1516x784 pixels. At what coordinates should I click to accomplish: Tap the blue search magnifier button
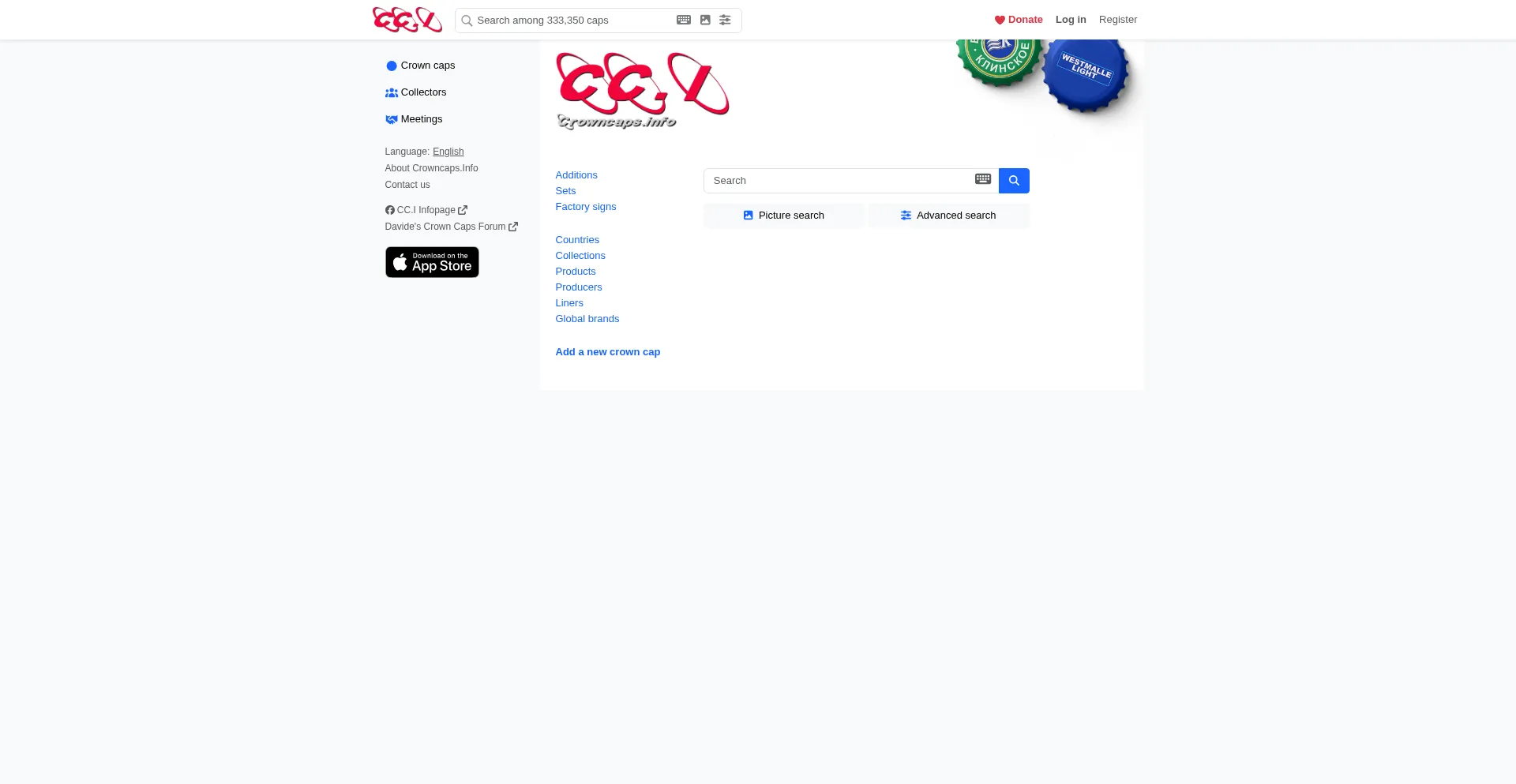(1013, 181)
